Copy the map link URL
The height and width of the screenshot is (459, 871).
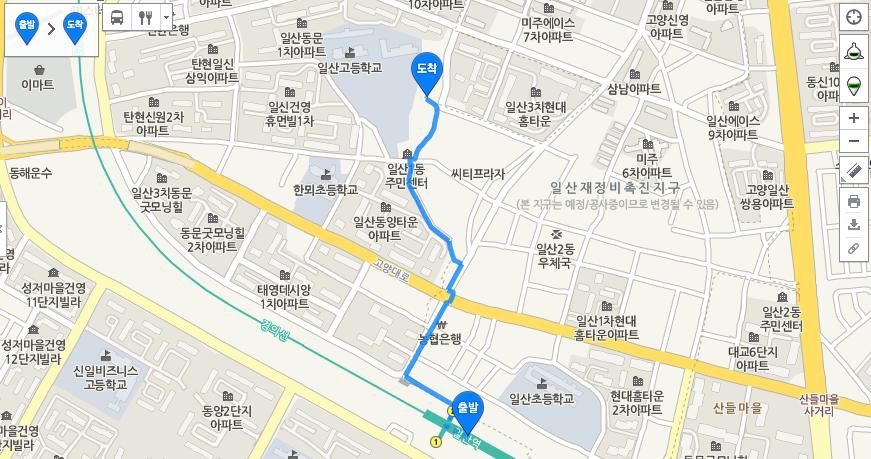pos(853,248)
